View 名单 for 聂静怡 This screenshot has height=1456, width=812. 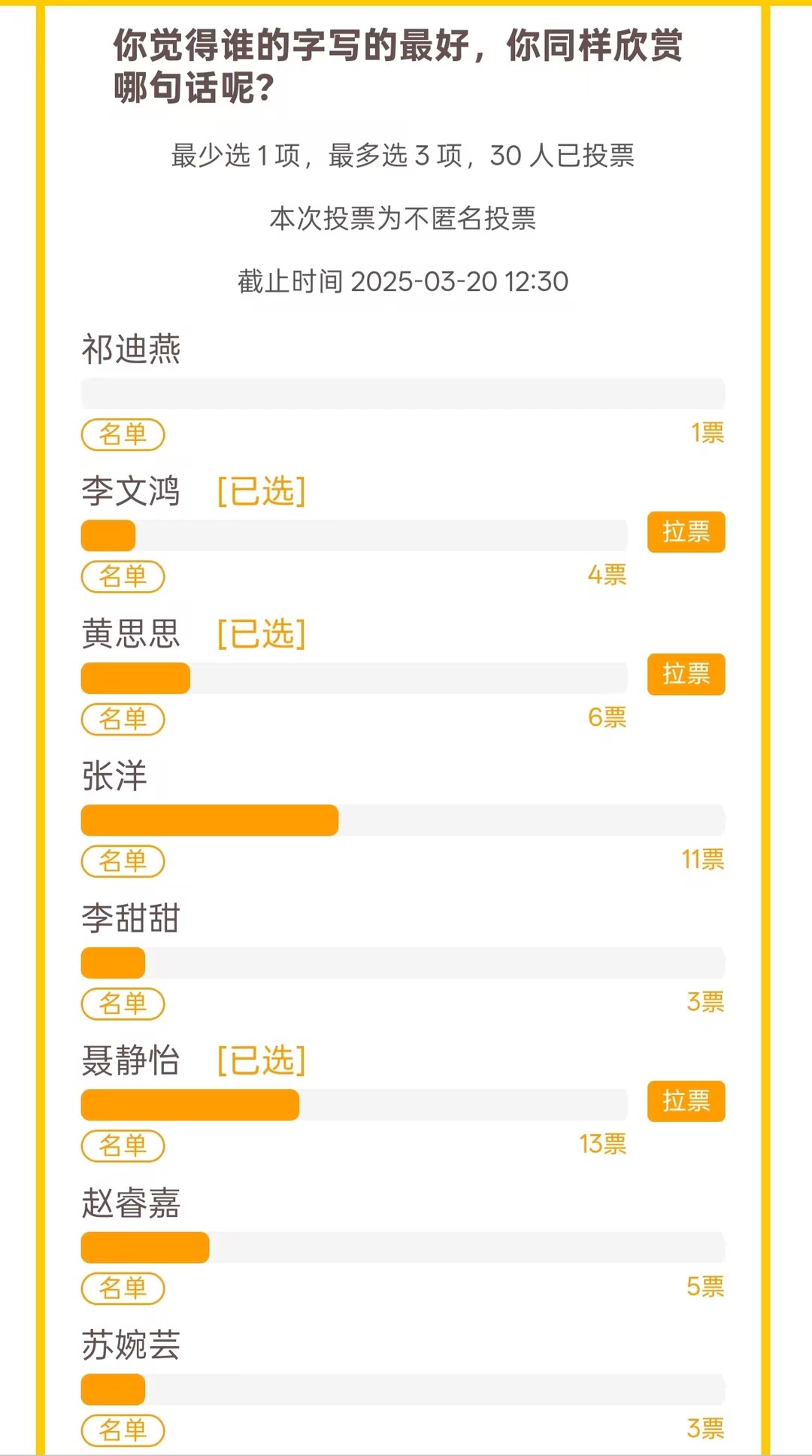pos(123,1145)
